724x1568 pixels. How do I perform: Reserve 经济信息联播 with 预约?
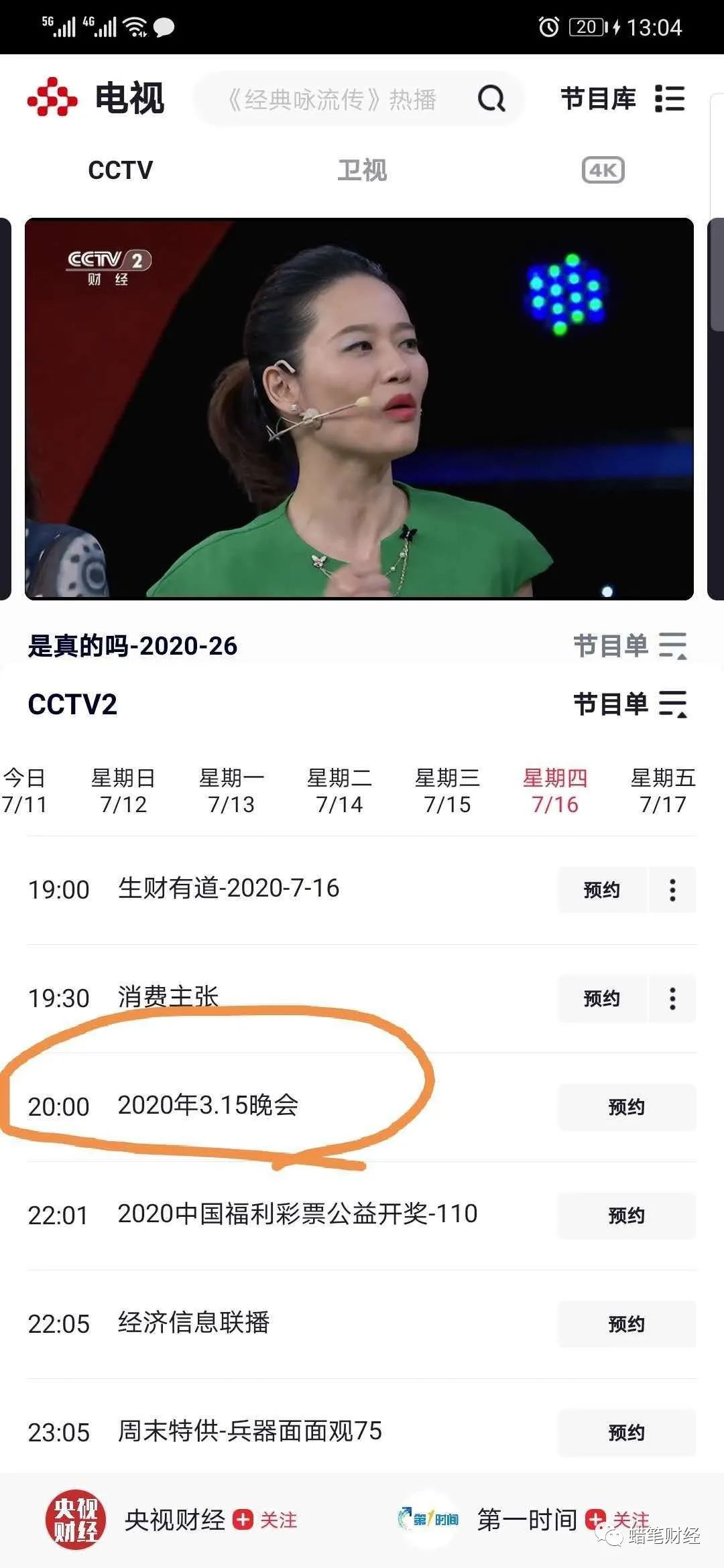626,1324
